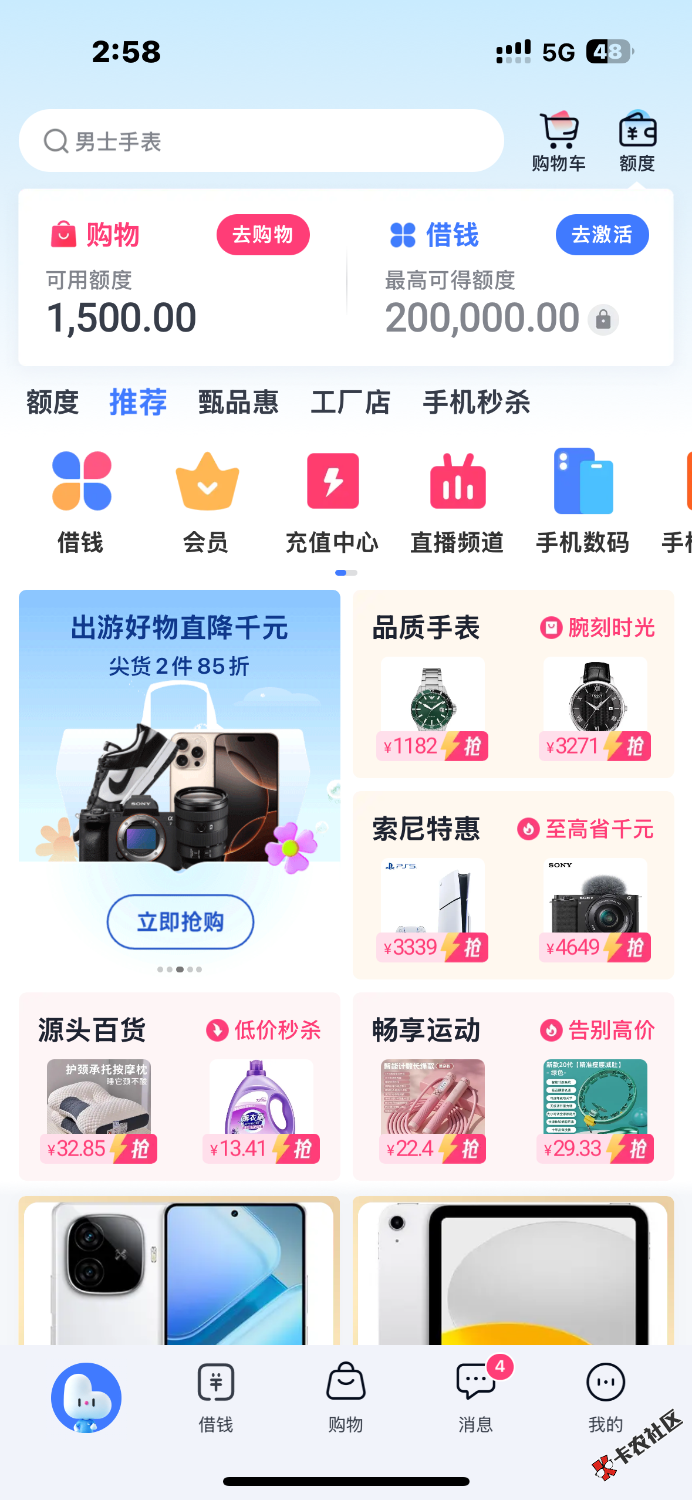Open the 直播频道 live channel
The image size is (692, 1500).
[x=457, y=502]
